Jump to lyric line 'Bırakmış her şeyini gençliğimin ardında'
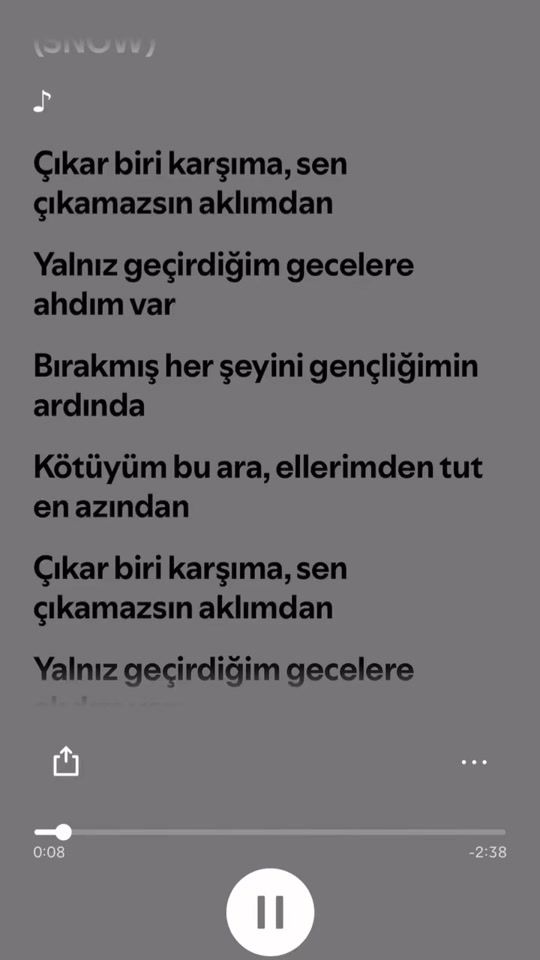540x960 pixels. click(255, 386)
